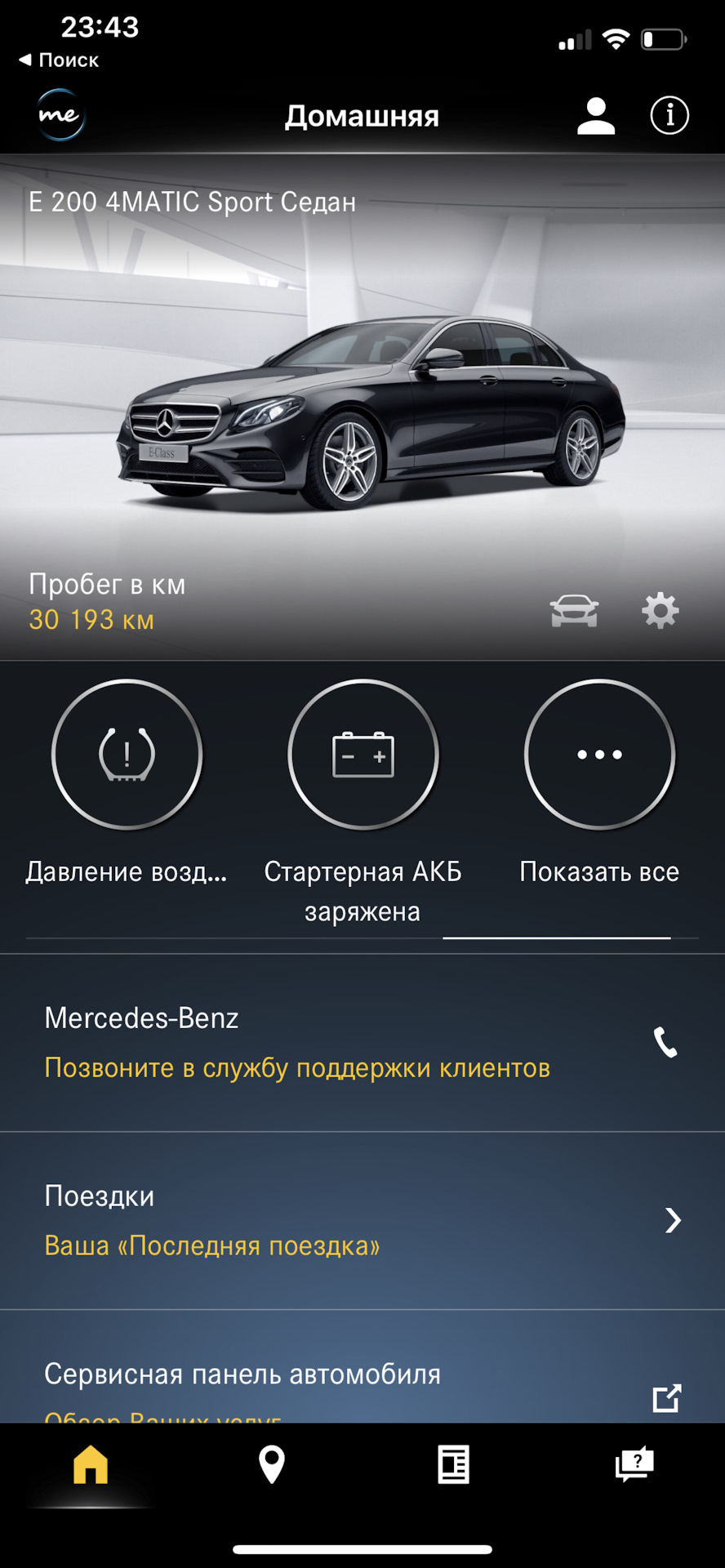Open the Mercedes me logo menu
Screen dimensions: 725x1568
pyautogui.click(x=60, y=116)
